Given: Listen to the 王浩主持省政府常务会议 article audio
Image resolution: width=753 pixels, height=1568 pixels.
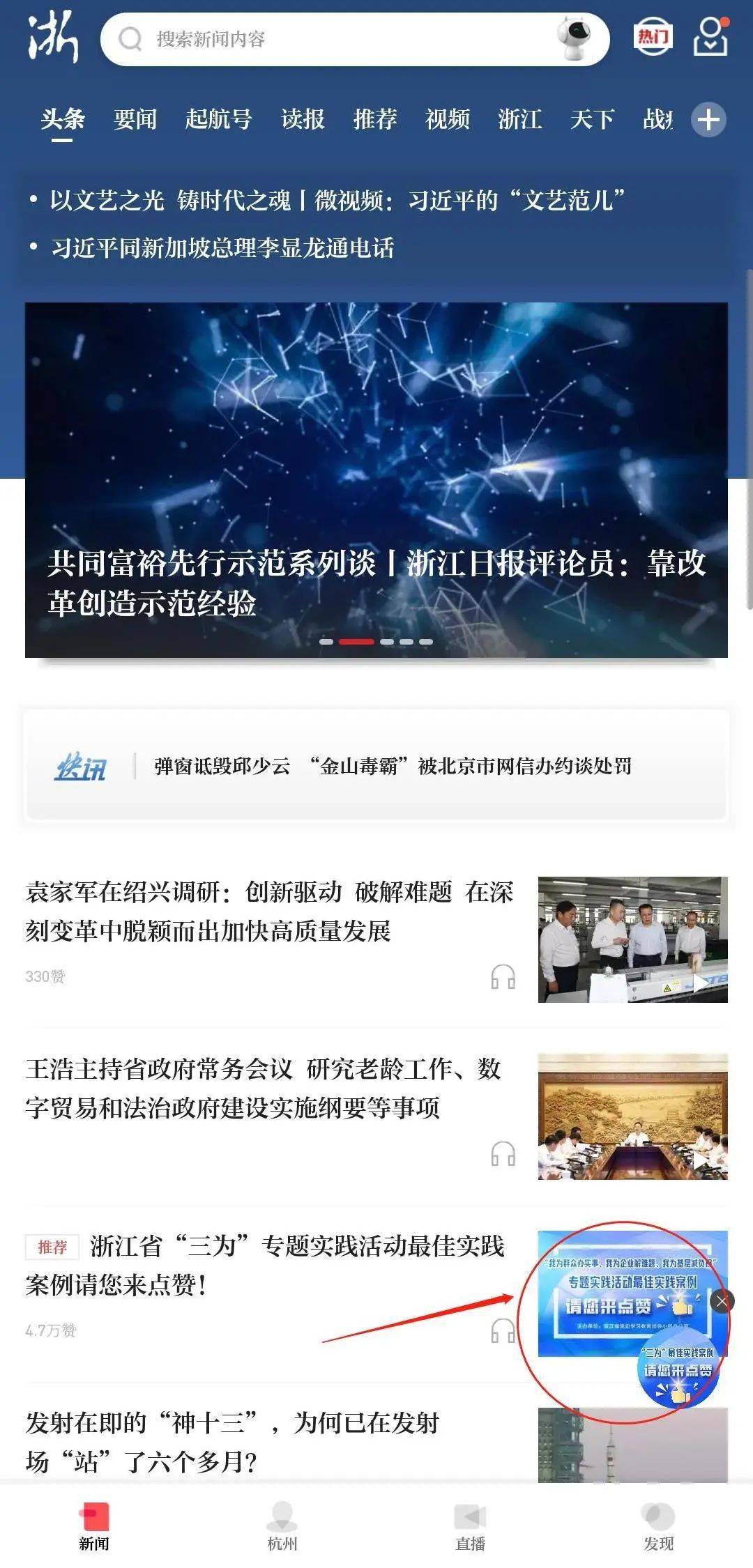Looking at the screenshot, I should coord(503,1154).
